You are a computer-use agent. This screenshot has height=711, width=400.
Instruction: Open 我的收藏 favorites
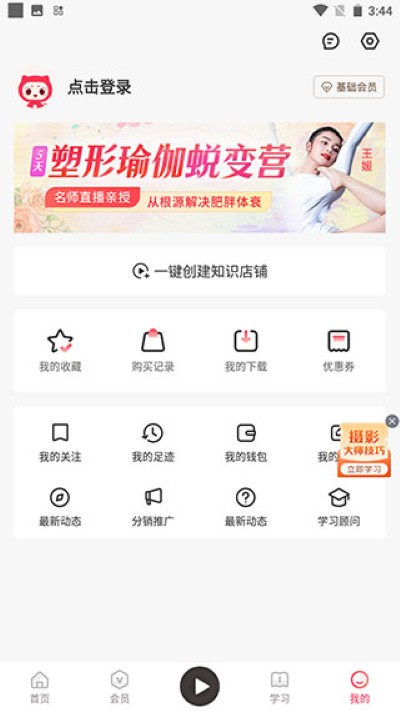[x=60, y=351]
